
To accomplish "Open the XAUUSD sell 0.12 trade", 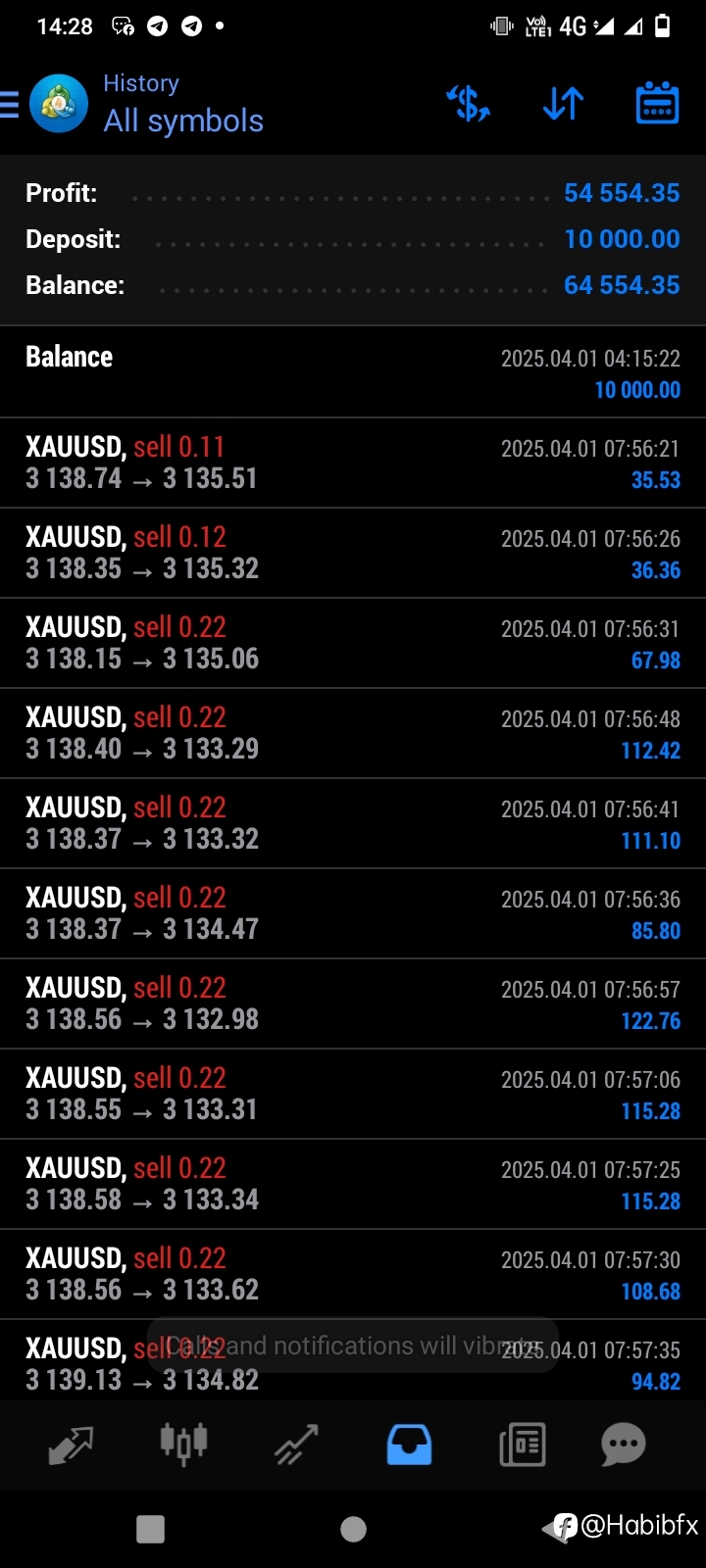I will (x=353, y=553).
